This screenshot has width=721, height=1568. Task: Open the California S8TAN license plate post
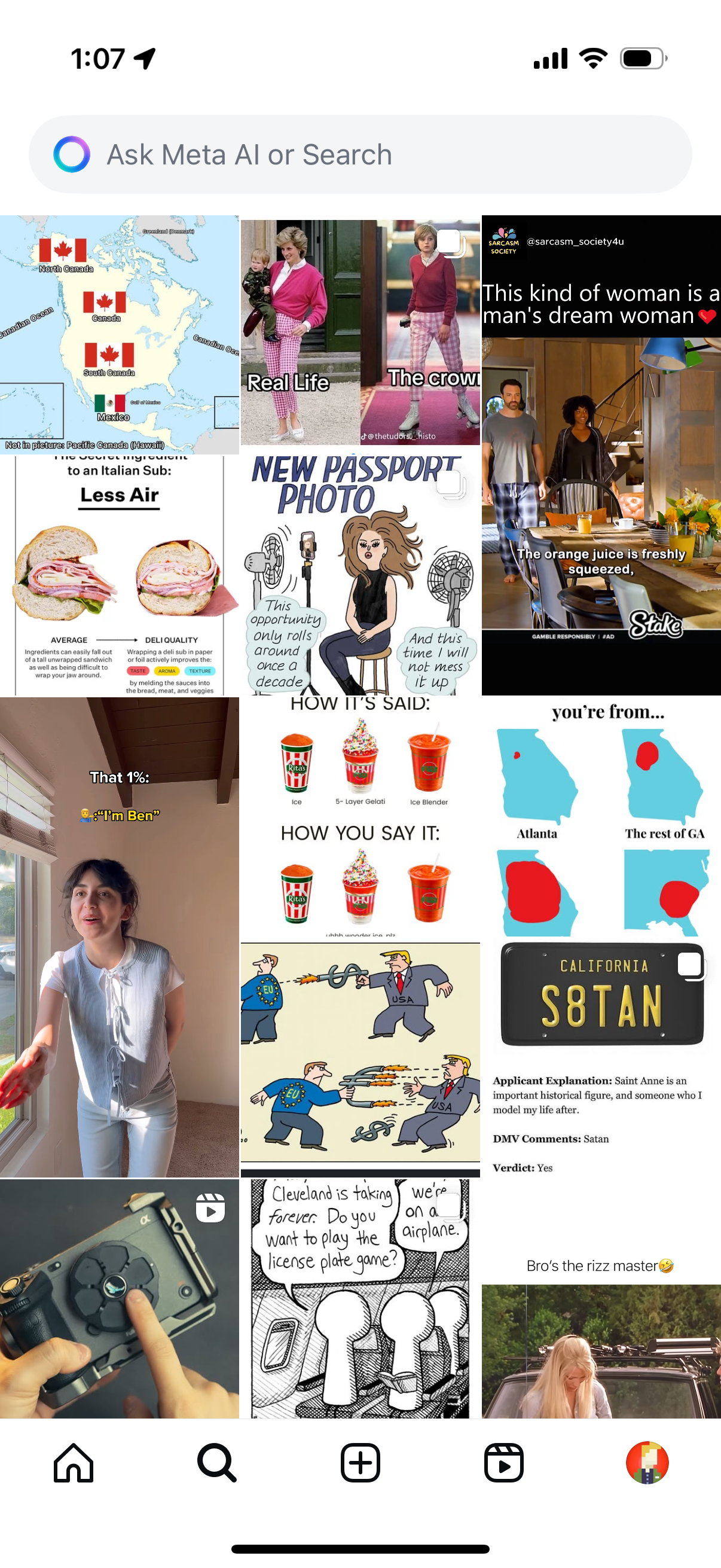coord(600,1059)
